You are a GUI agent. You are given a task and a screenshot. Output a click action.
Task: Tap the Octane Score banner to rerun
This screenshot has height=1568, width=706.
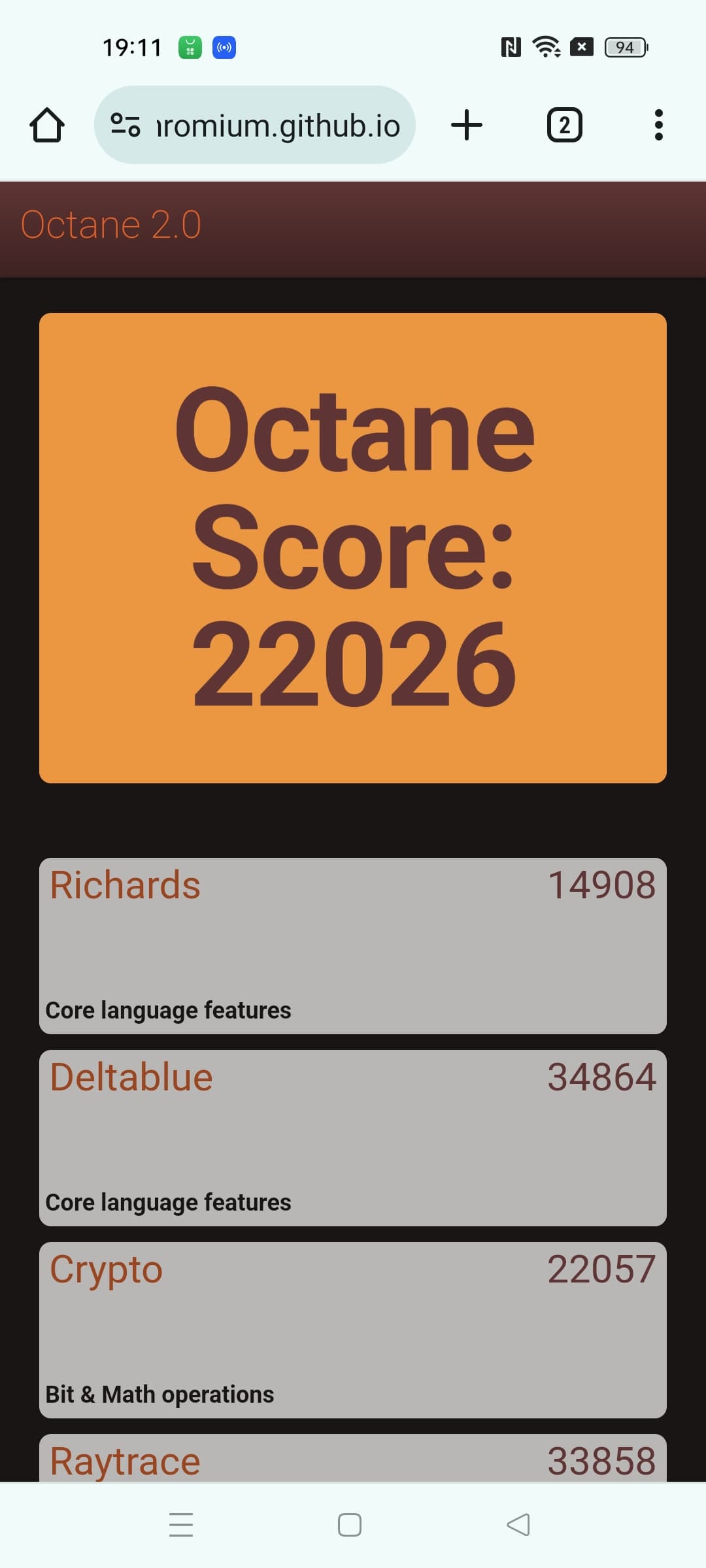pos(353,547)
